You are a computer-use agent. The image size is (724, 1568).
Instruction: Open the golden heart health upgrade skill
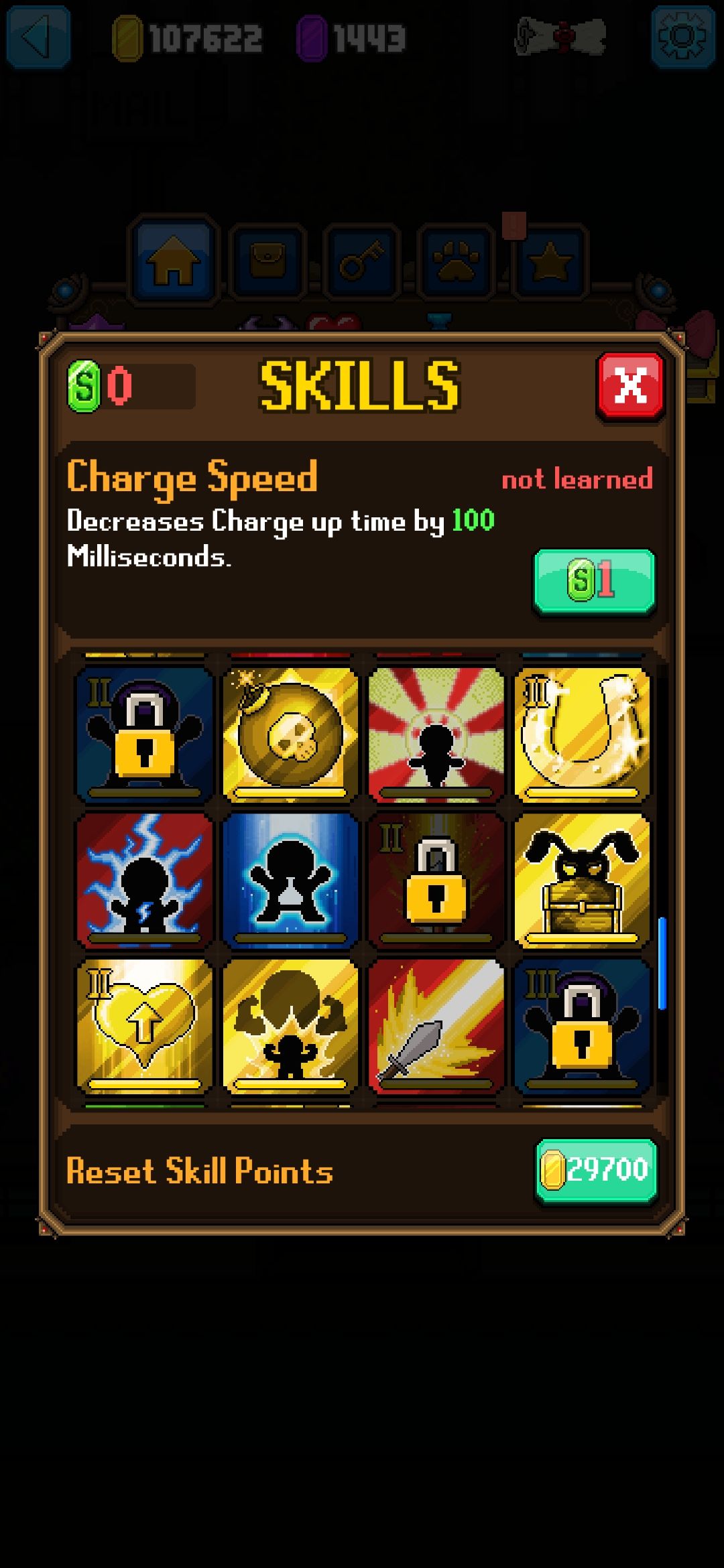point(144,1025)
